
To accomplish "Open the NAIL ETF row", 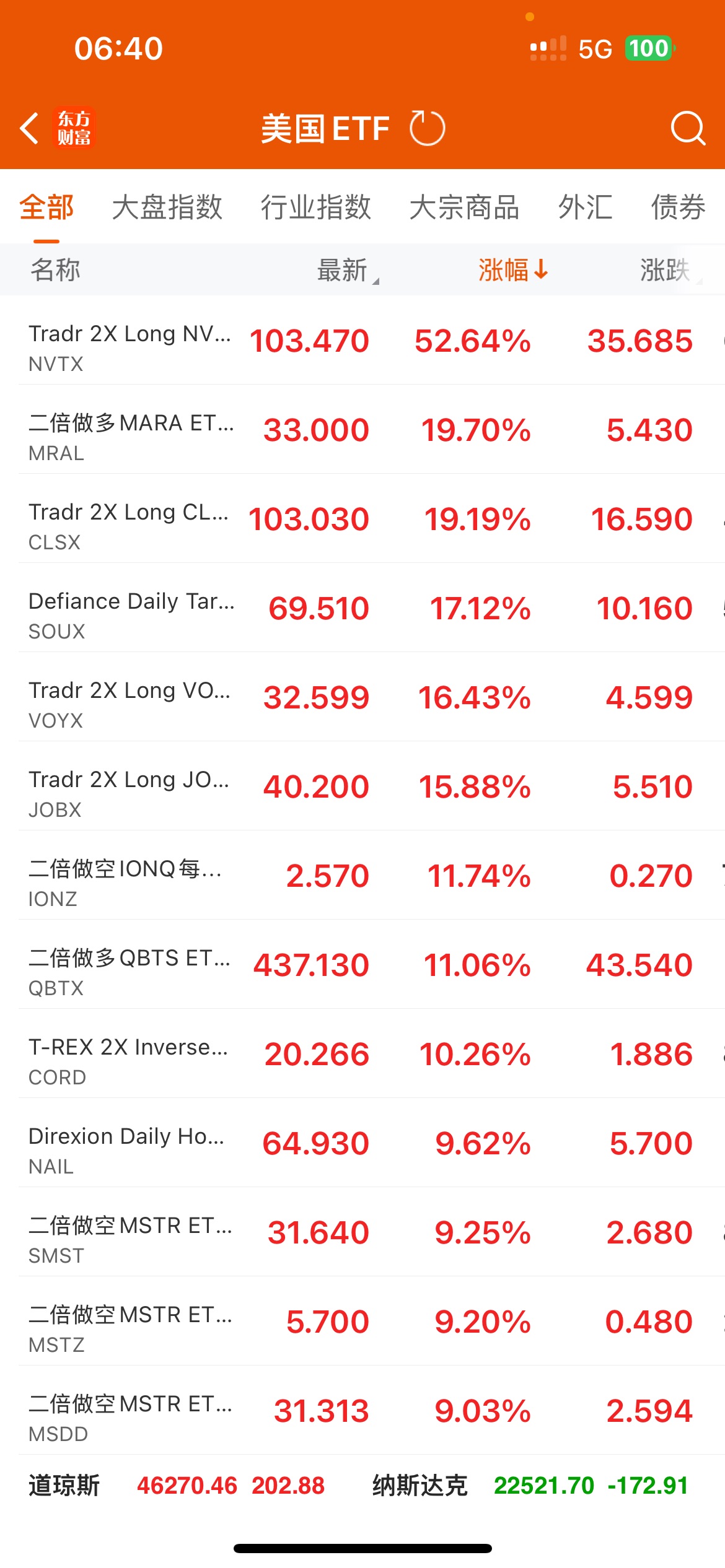I will [362, 1143].
